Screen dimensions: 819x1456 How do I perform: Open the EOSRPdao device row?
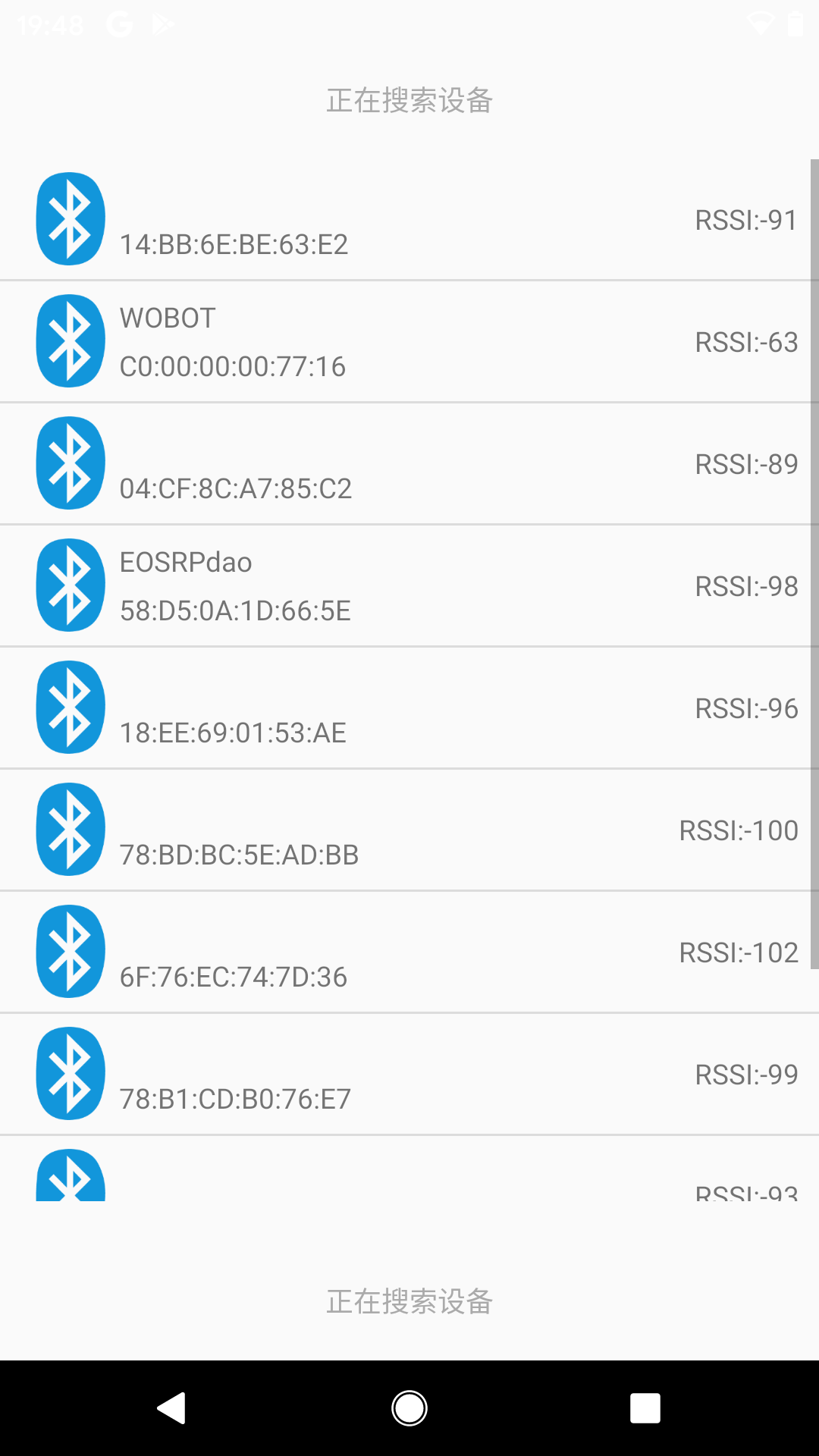click(x=409, y=586)
